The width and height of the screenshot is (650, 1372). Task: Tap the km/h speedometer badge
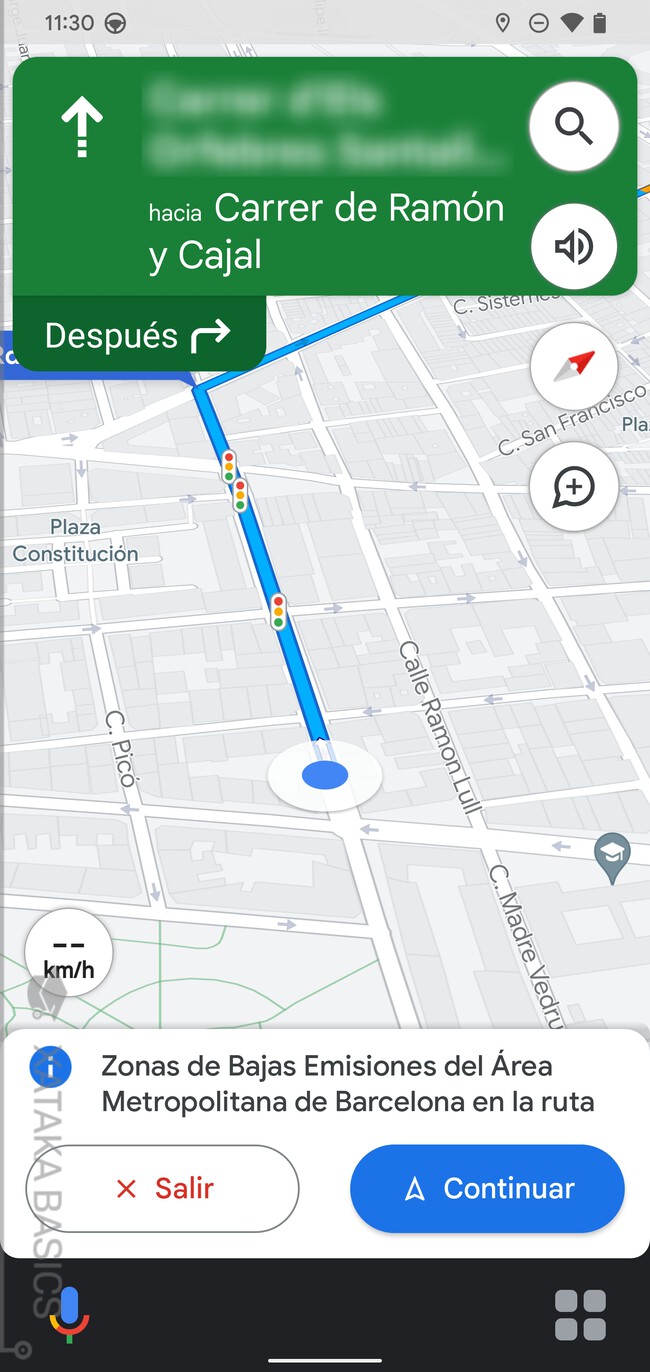[69, 954]
